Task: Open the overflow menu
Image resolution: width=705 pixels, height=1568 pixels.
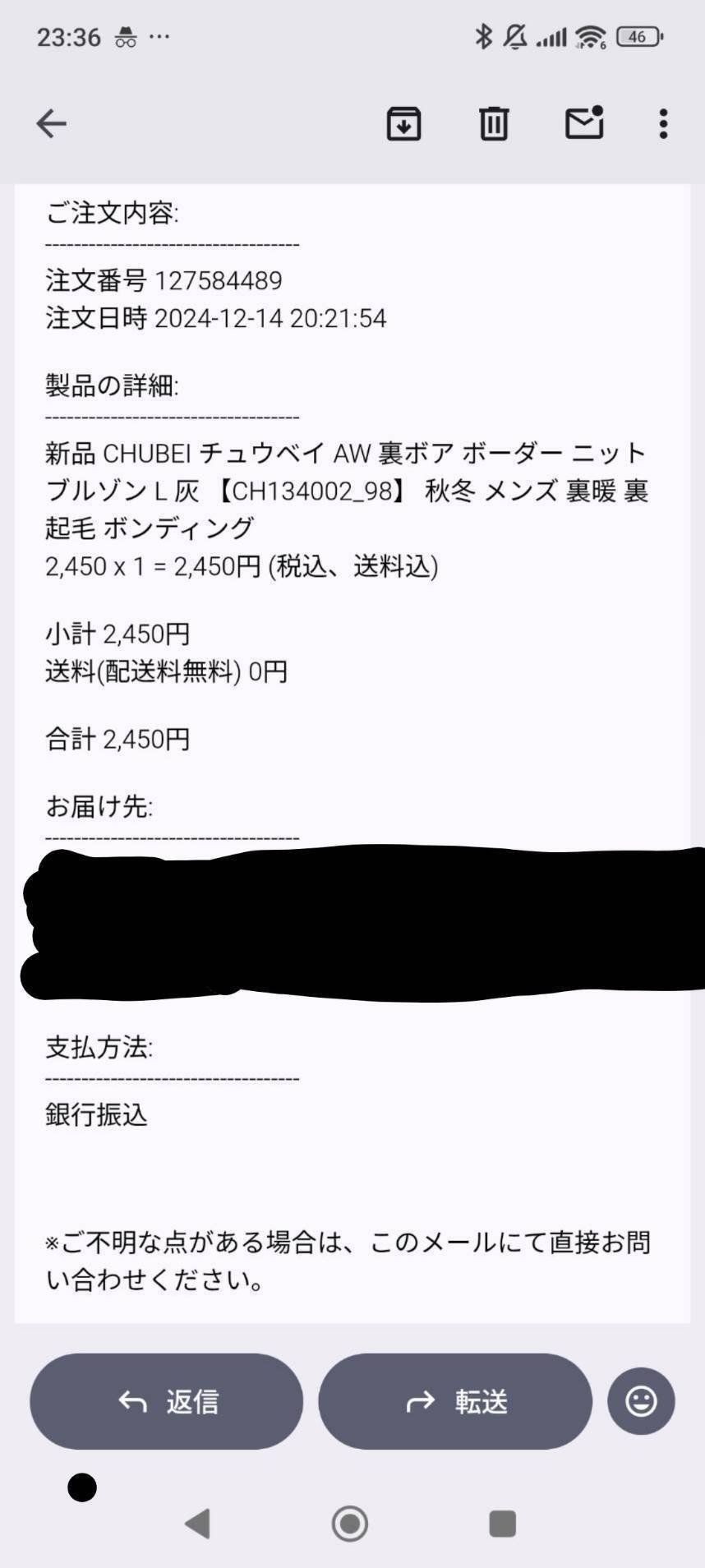Action: coord(663,124)
